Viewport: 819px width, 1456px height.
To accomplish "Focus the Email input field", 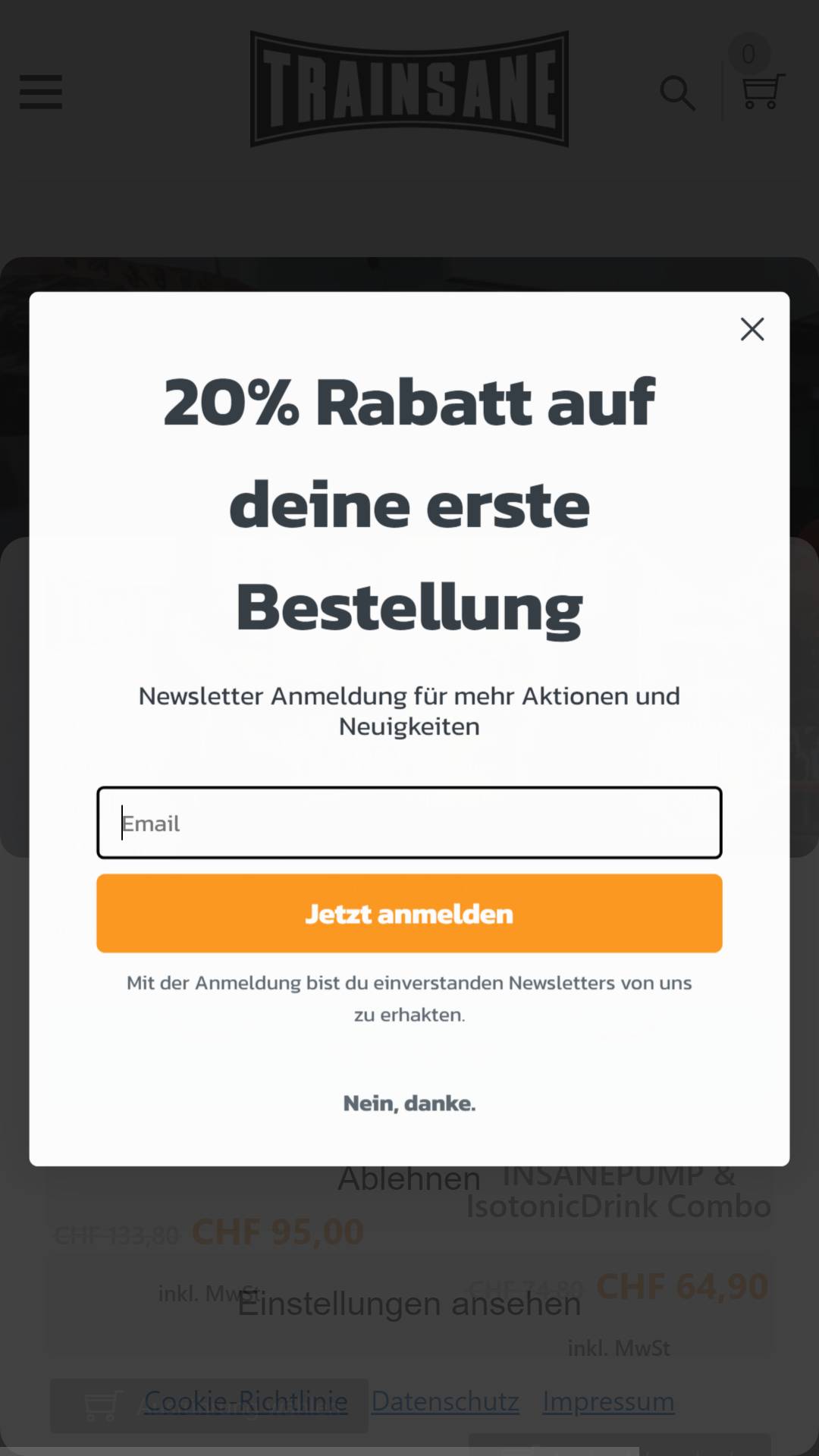I will pos(409,823).
